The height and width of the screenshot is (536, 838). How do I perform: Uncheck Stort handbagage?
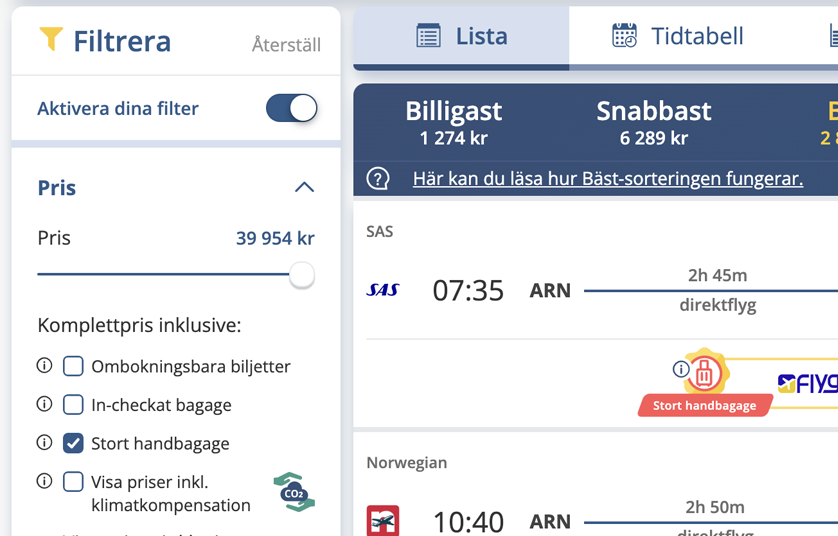point(73,443)
